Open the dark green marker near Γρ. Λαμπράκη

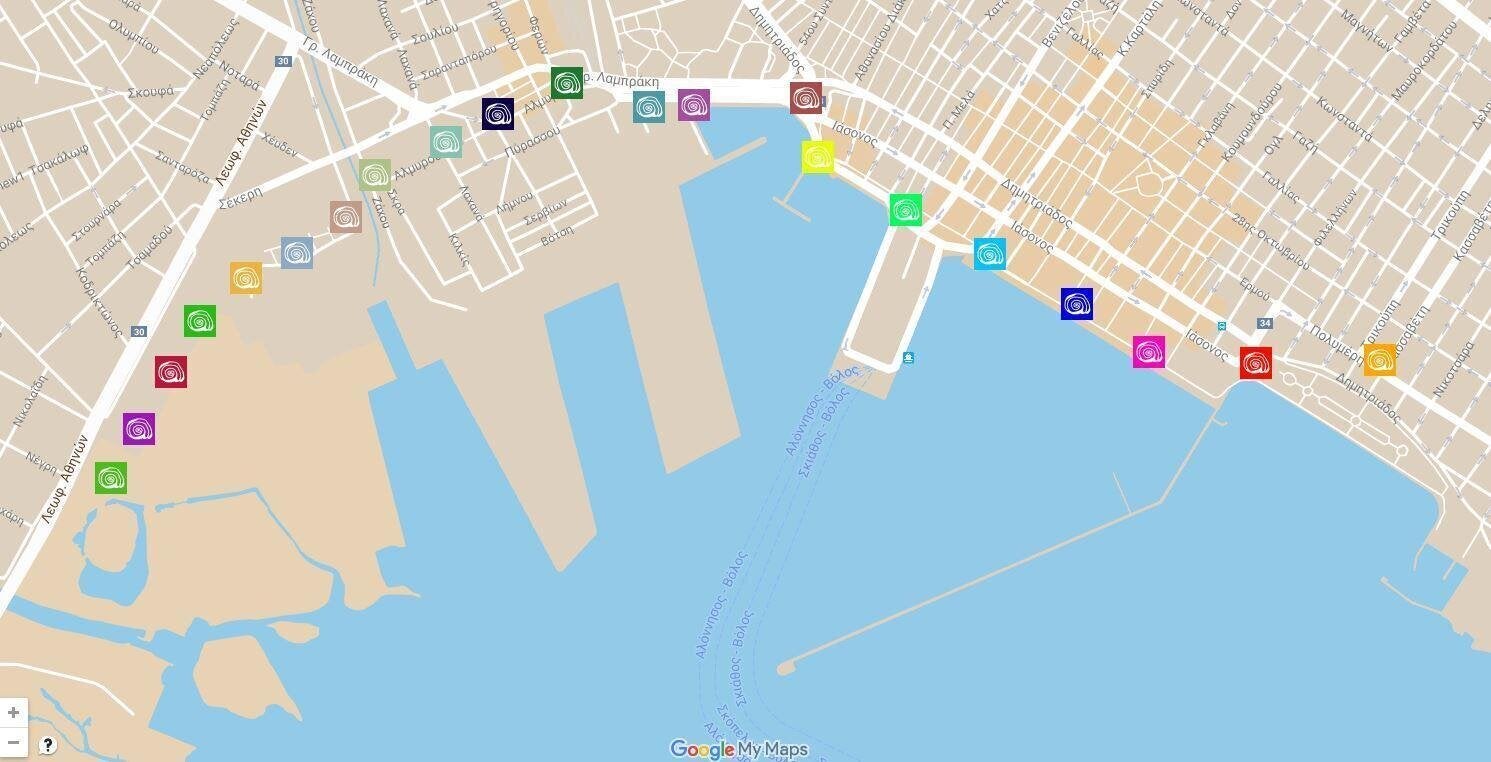coord(566,83)
